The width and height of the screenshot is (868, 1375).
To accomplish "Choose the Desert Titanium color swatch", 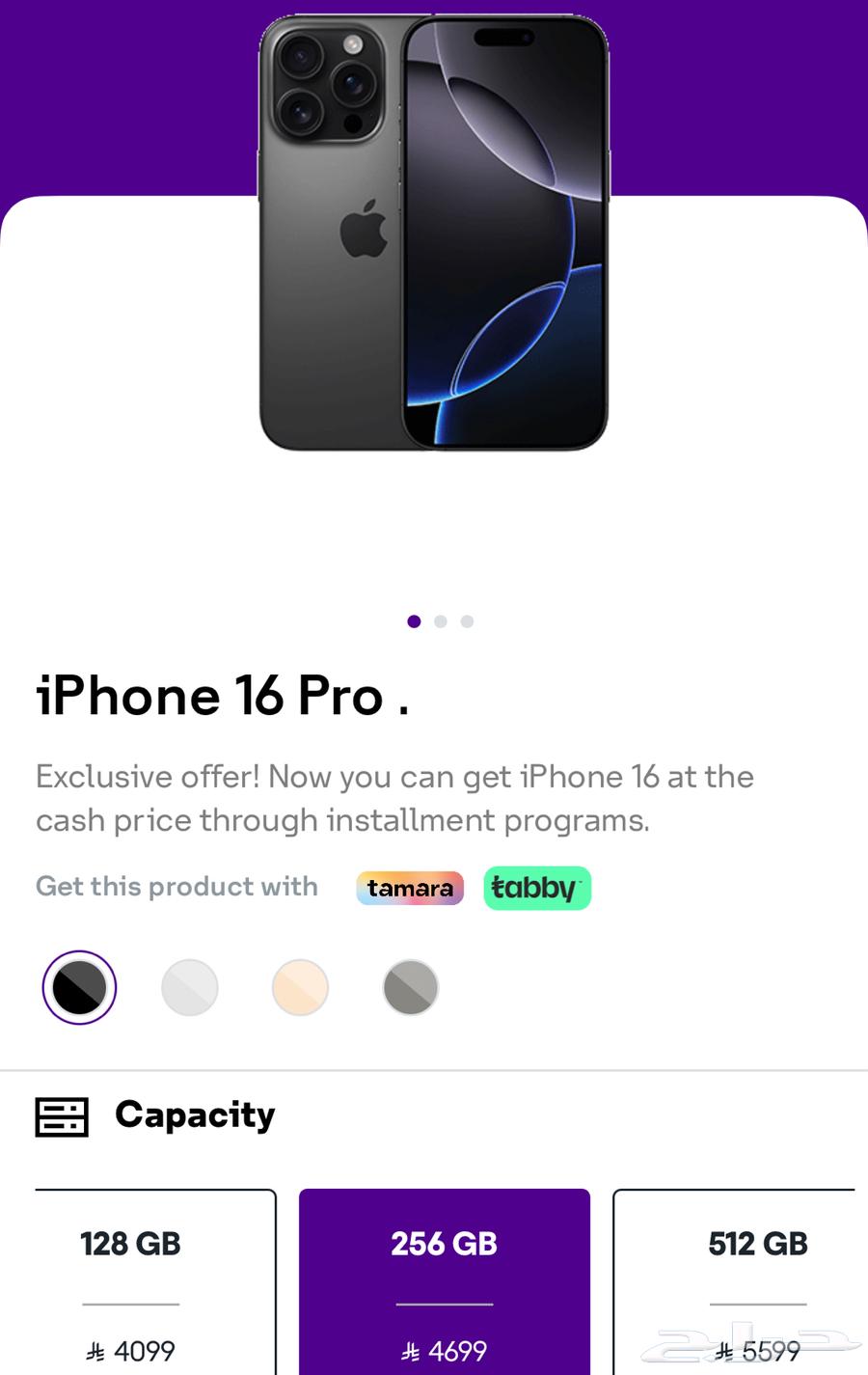I will (300, 986).
